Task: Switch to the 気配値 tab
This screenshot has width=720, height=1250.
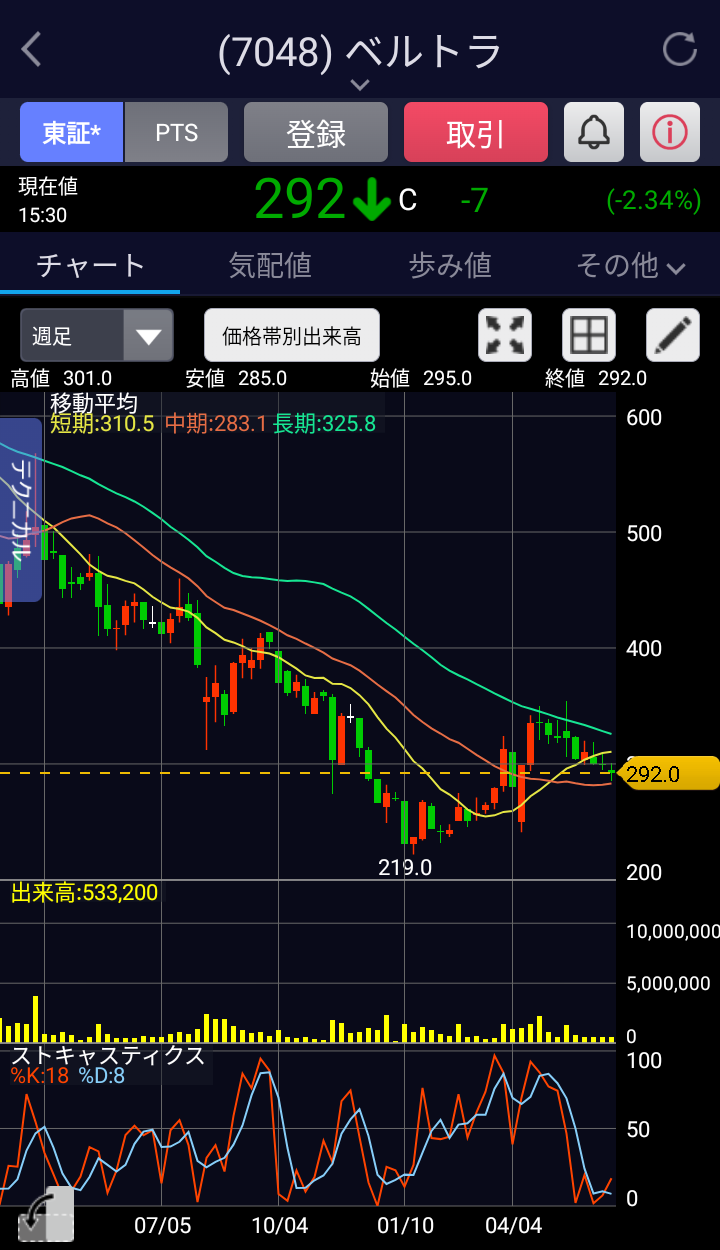Action: coord(270,265)
